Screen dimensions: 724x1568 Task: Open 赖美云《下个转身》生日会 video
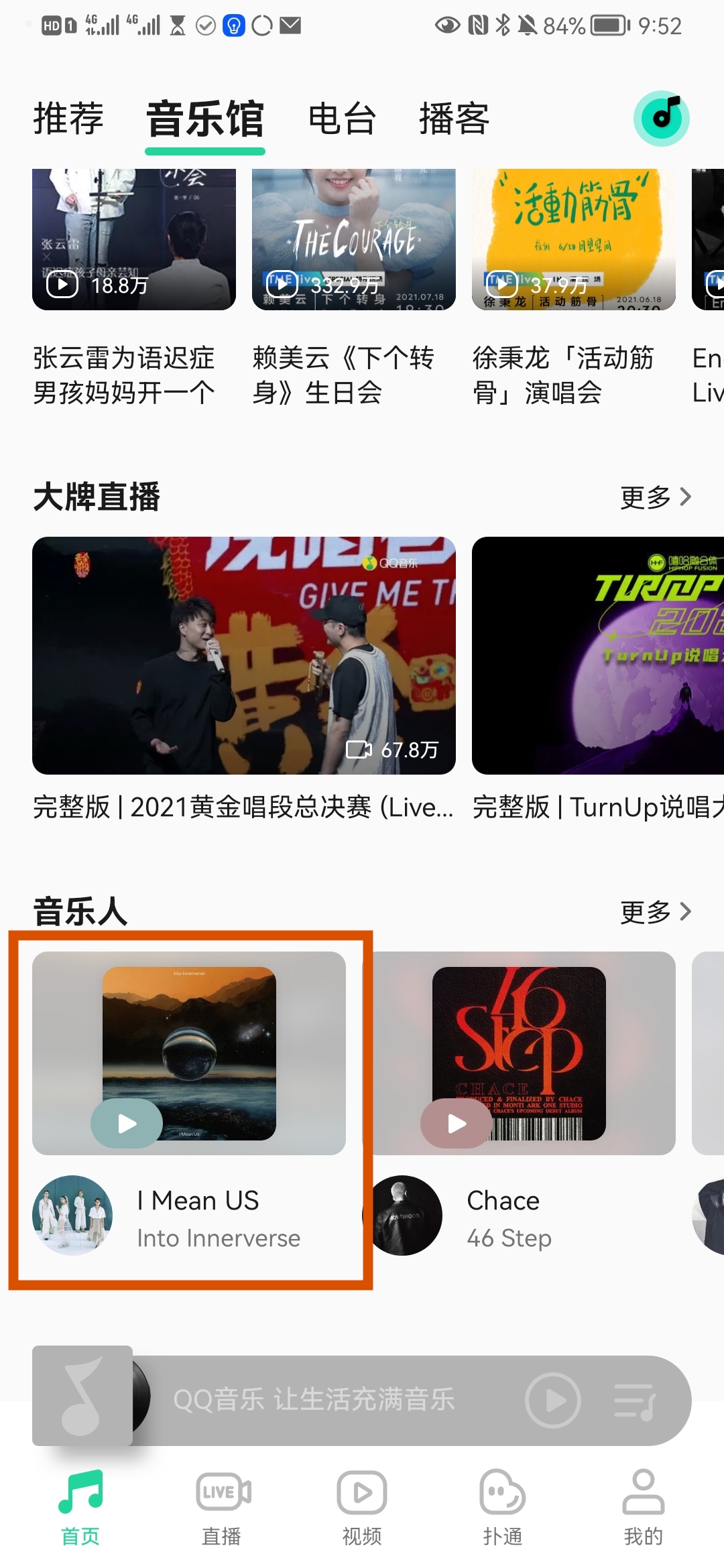[353, 239]
